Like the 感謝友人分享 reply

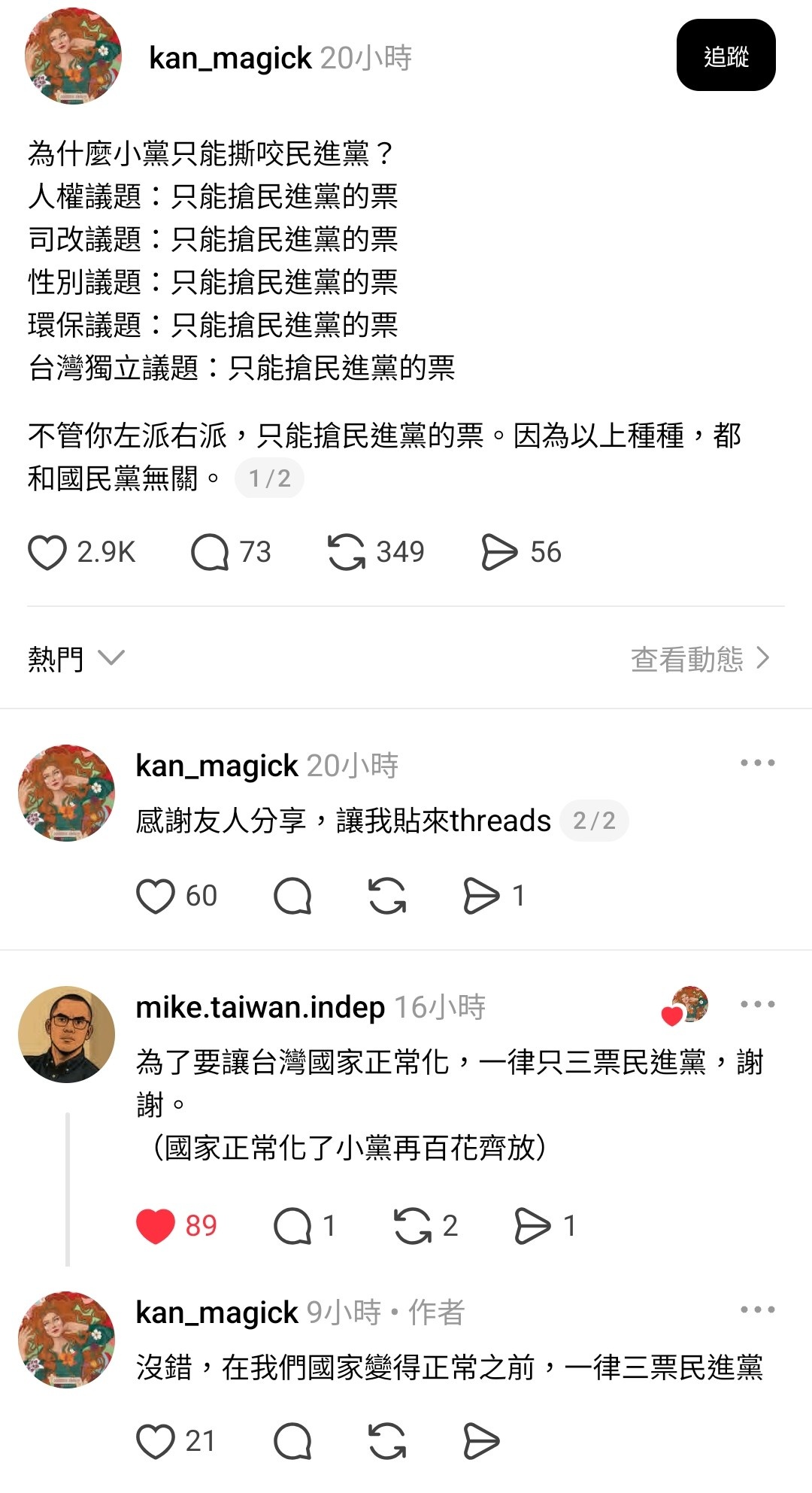(156, 896)
